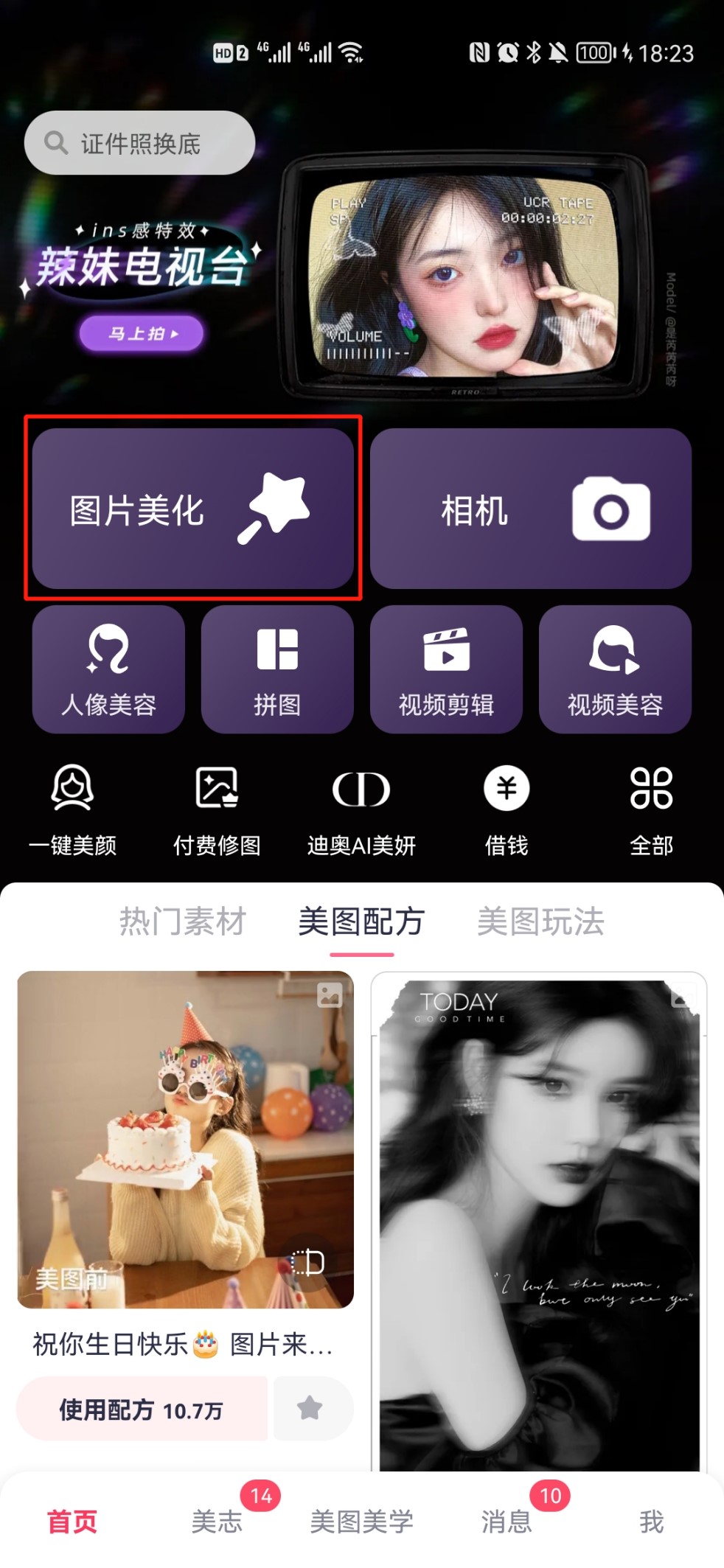Open the birthday cake recipe card
The height and width of the screenshot is (1568, 724).
click(186, 1140)
